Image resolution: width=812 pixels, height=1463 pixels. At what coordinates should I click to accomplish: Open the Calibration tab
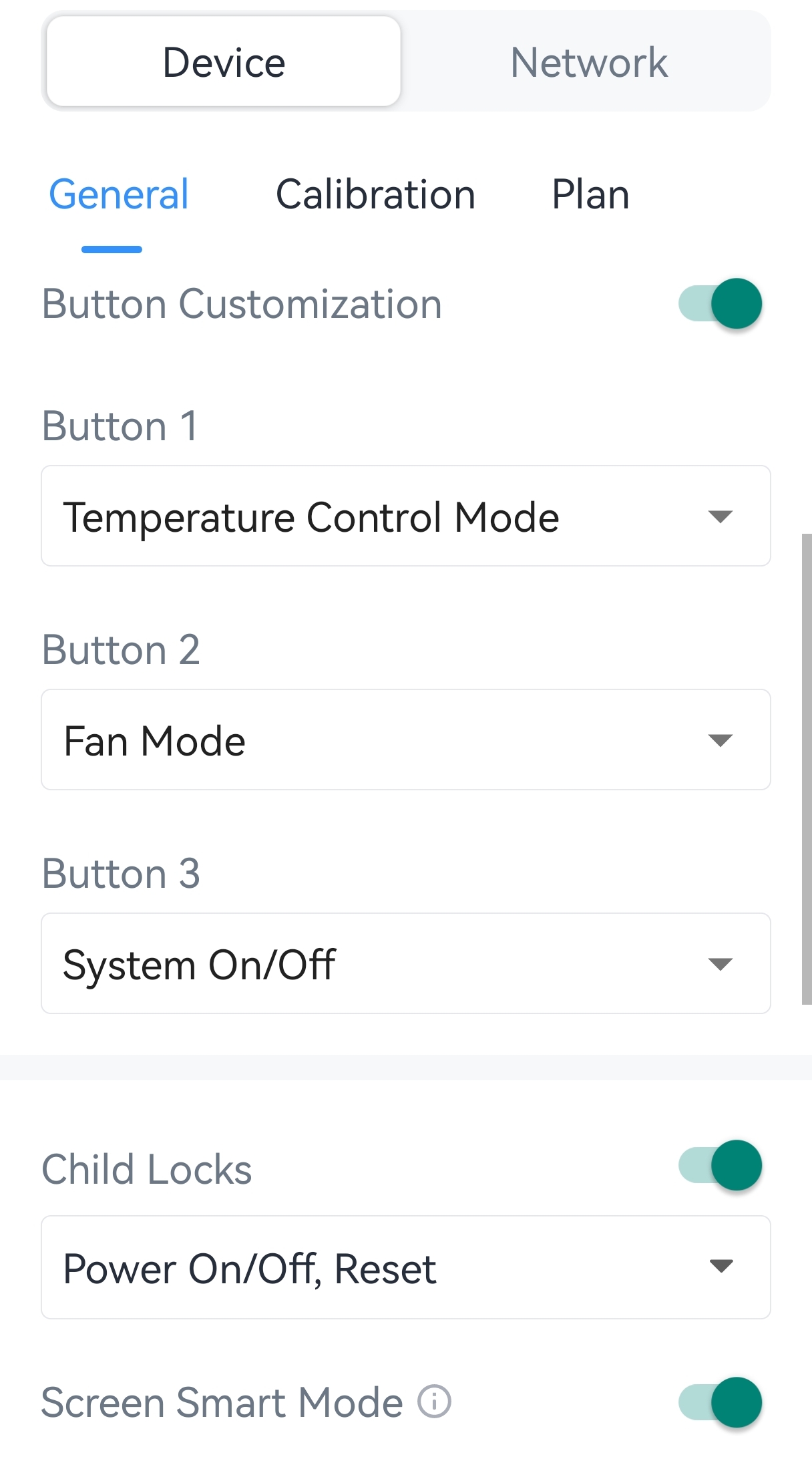(375, 194)
